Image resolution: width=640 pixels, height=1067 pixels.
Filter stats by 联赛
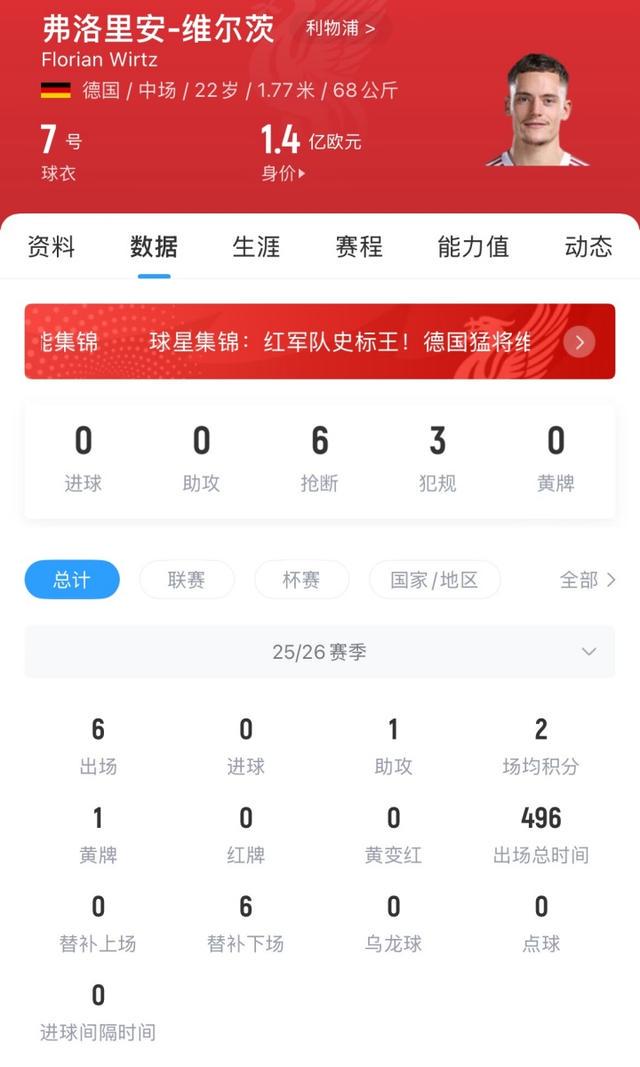click(187, 580)
